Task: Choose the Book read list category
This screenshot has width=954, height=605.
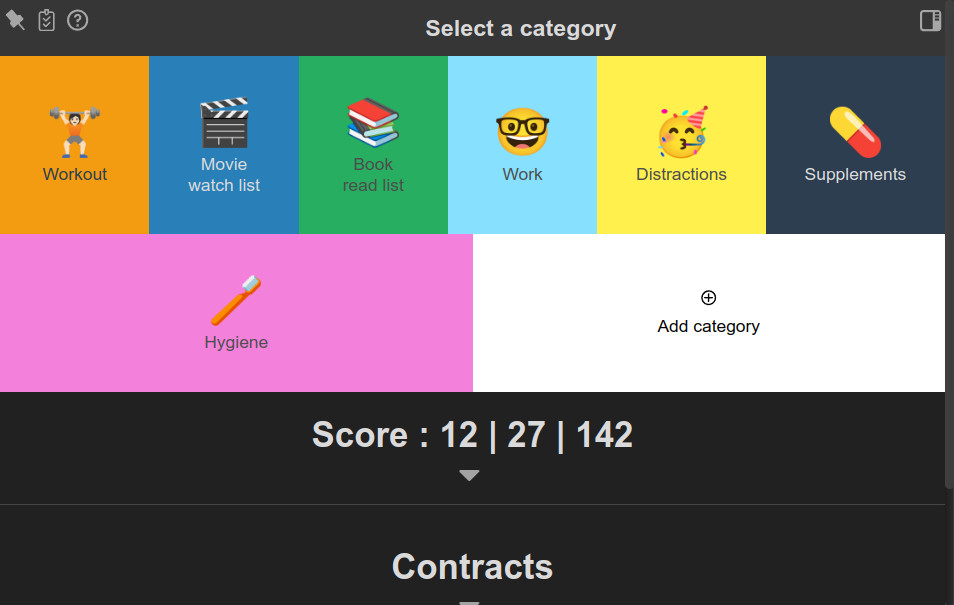Action: point(373,145)
